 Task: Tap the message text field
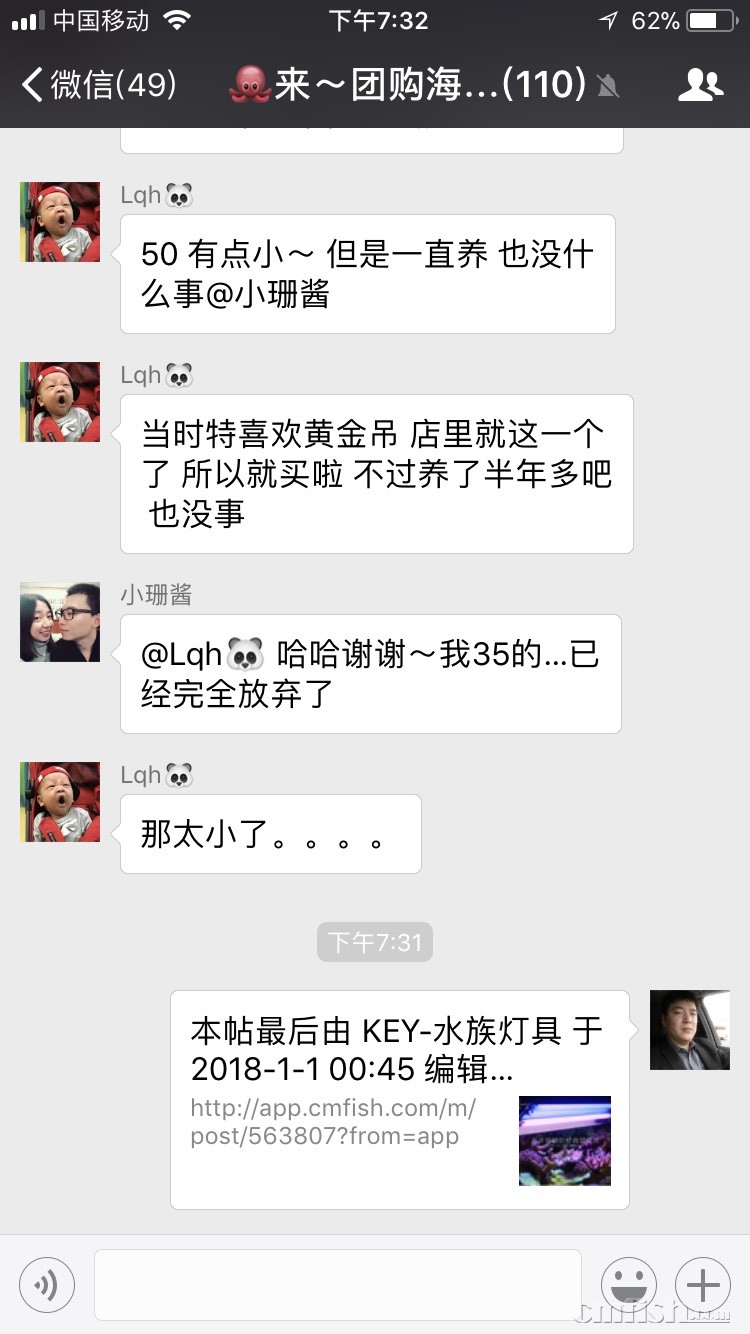pos(337,1284)
